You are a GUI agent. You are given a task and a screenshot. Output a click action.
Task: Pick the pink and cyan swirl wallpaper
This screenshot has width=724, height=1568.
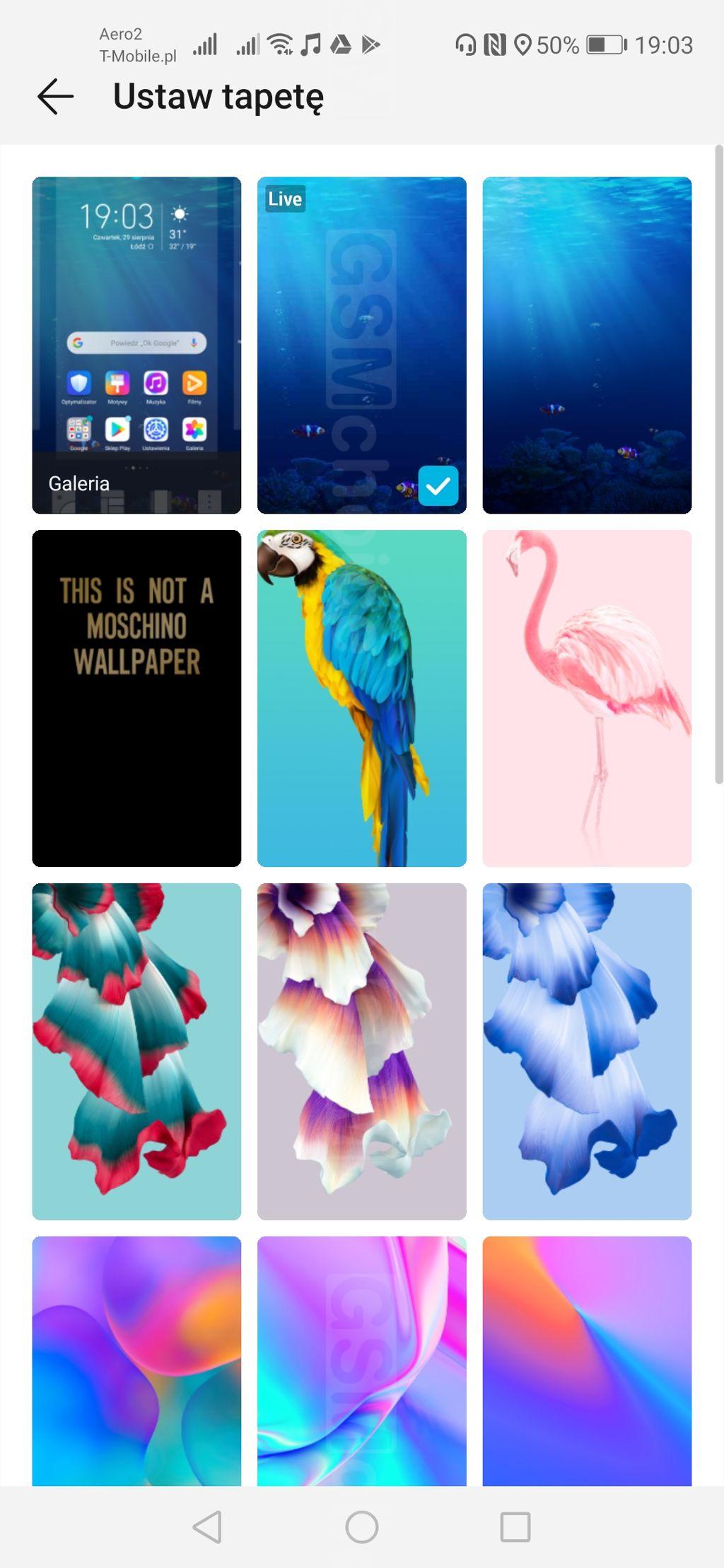coord(361,1361)
